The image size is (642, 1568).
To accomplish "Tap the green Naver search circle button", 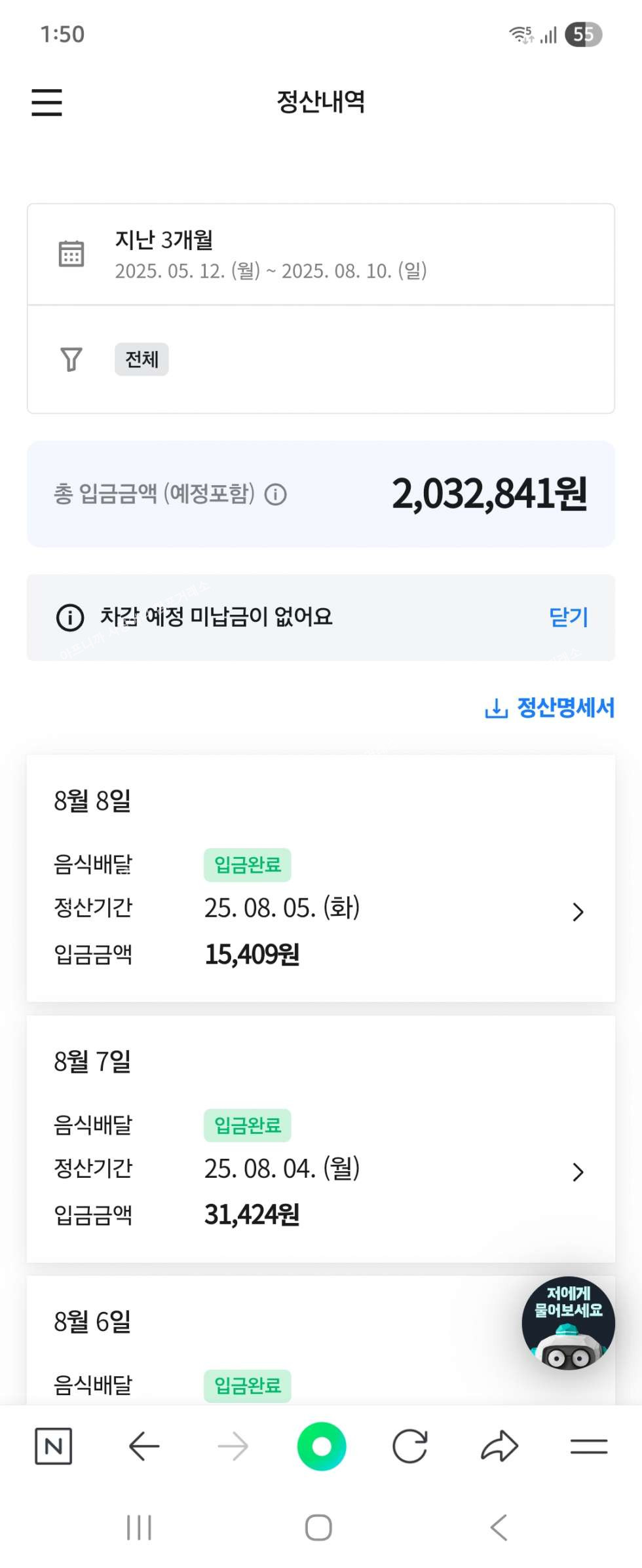I will [321, 1446].
